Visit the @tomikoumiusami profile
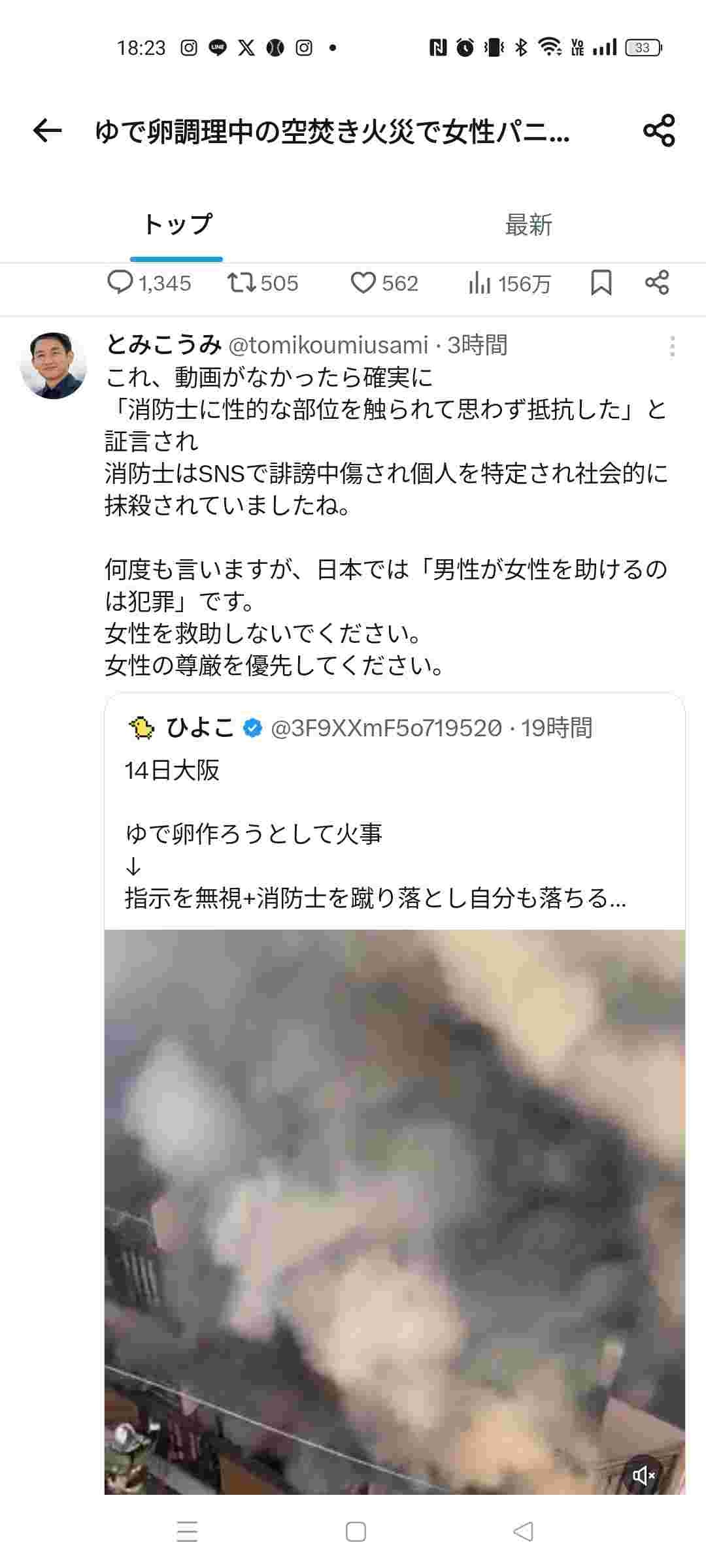This screenshot has width=706, height=1568. pyautogui.click(x=328, y=345)
